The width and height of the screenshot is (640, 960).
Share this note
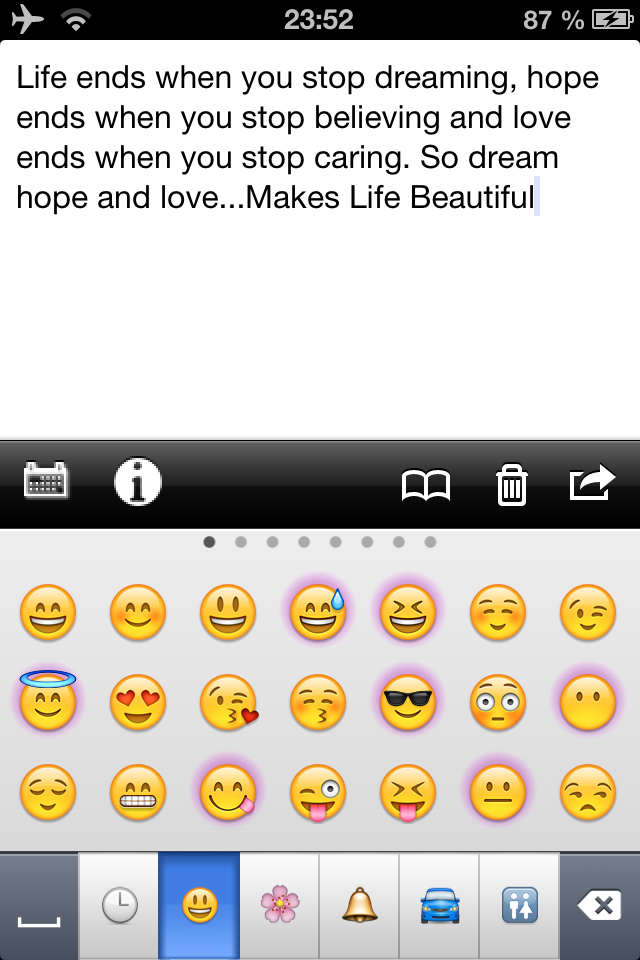[591, 483]
